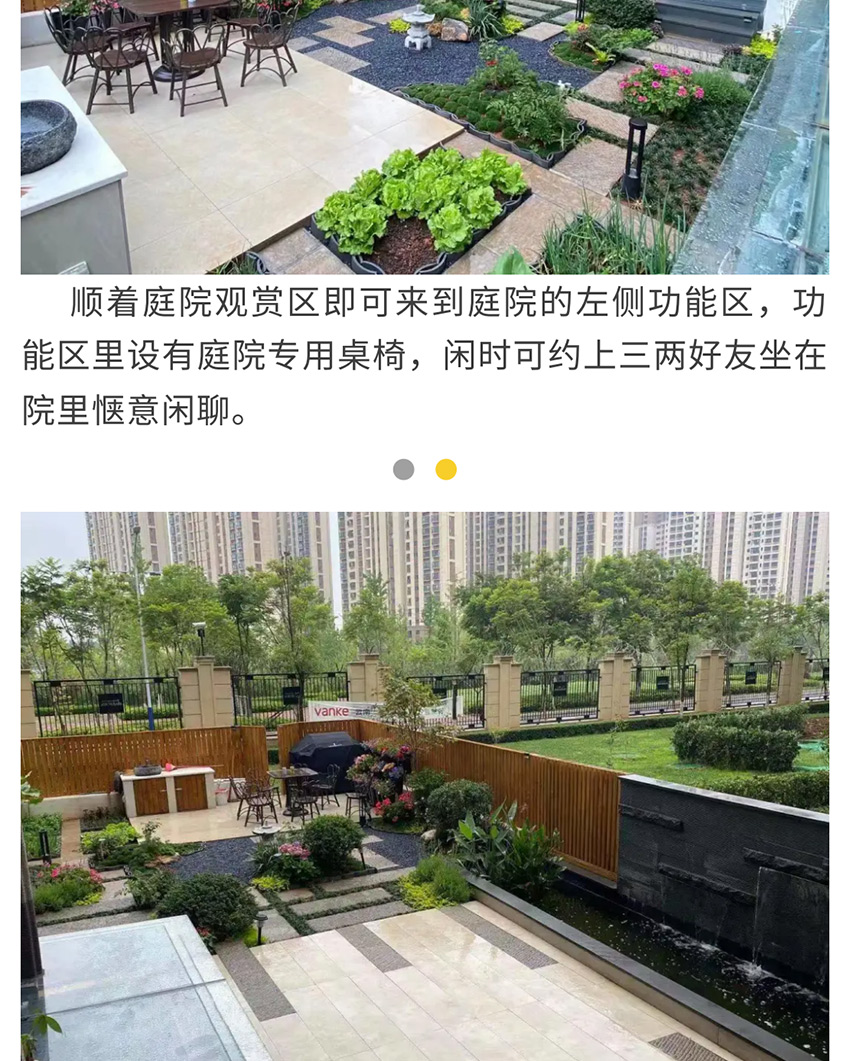The height and width of the screenshot is (1061, 850).
Task: Select the yellow carousel page dot
Action: [446, 470]
